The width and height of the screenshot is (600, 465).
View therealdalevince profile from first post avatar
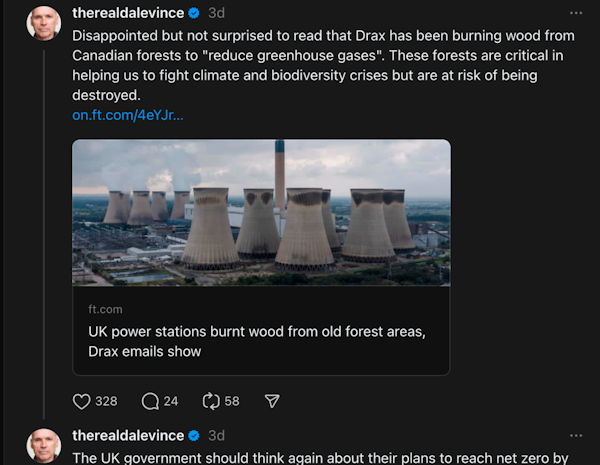pos(44,22)
